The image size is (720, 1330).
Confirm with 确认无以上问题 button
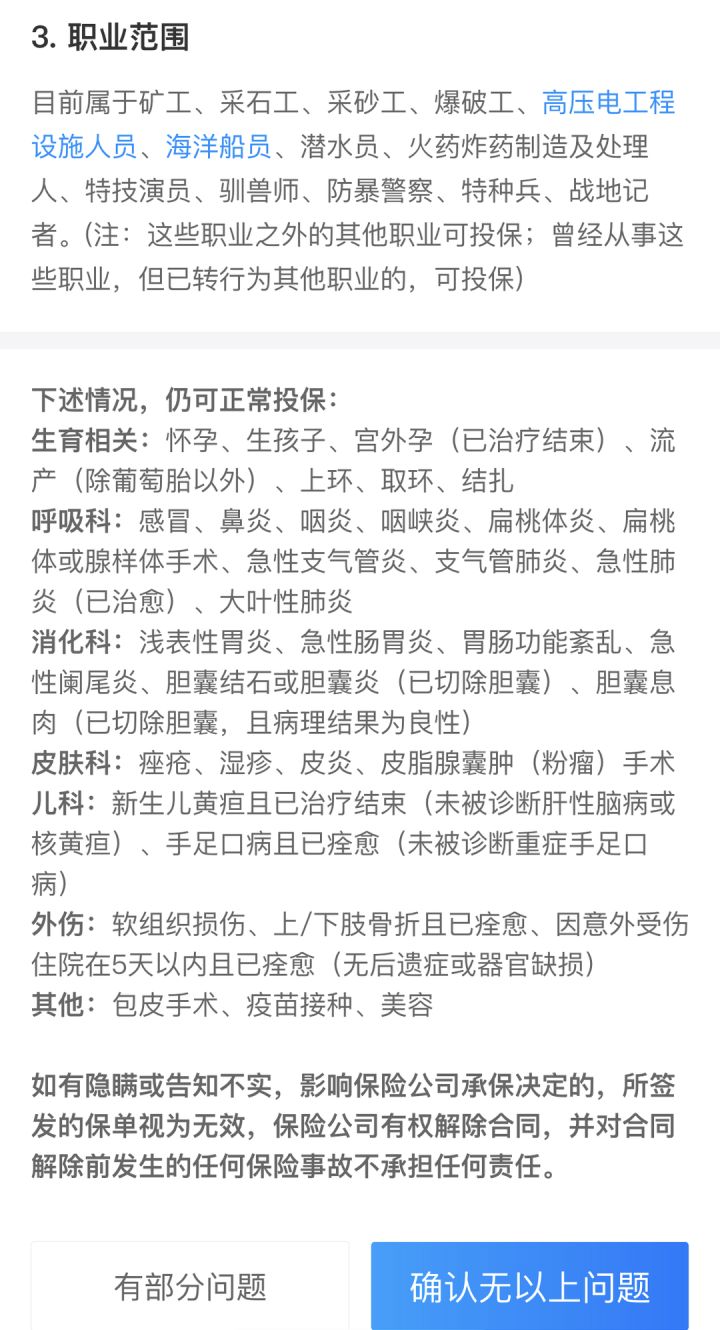point(530,1286)
